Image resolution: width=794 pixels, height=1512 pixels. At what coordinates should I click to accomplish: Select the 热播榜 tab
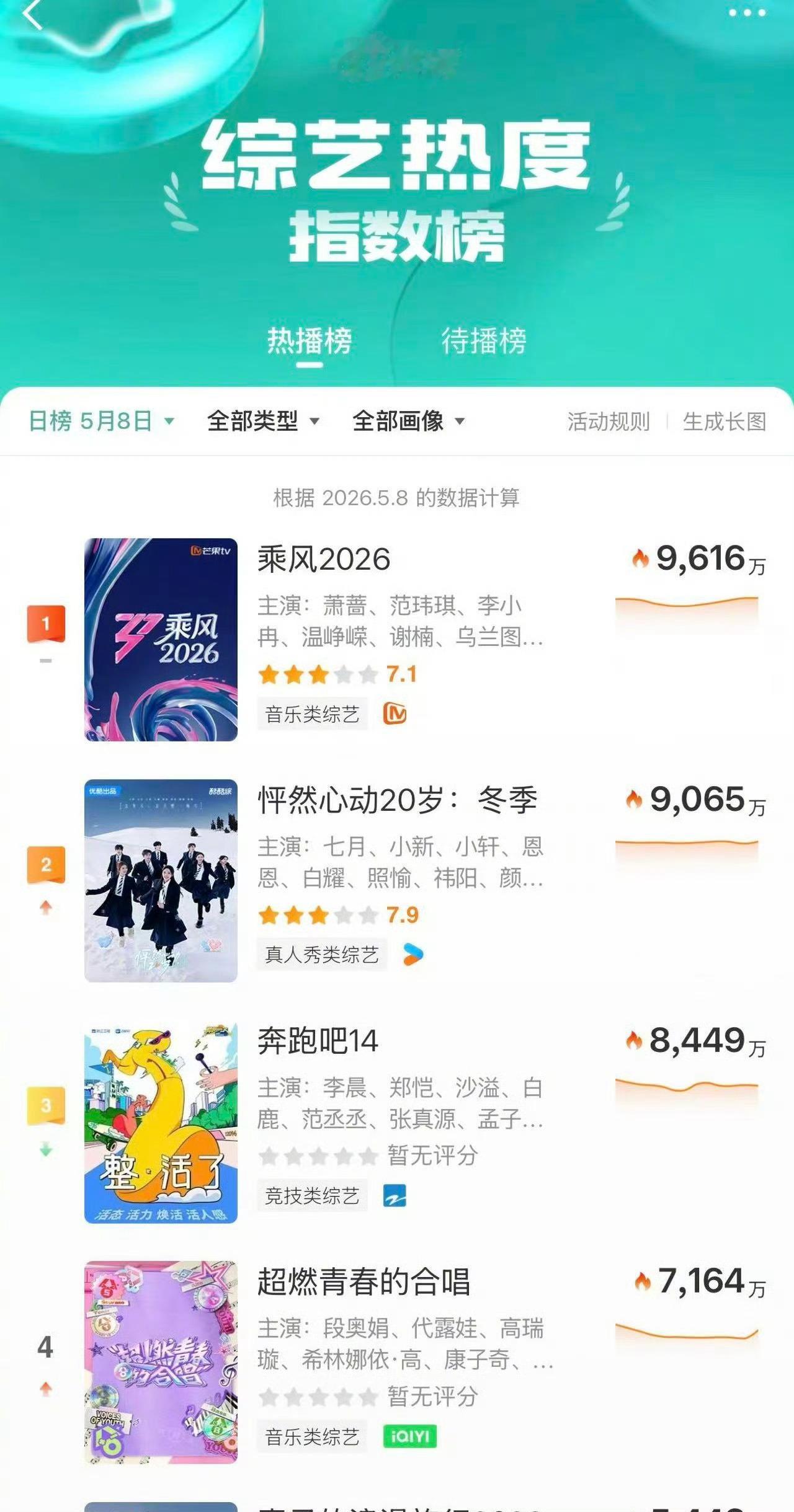(x=310, y=340)
